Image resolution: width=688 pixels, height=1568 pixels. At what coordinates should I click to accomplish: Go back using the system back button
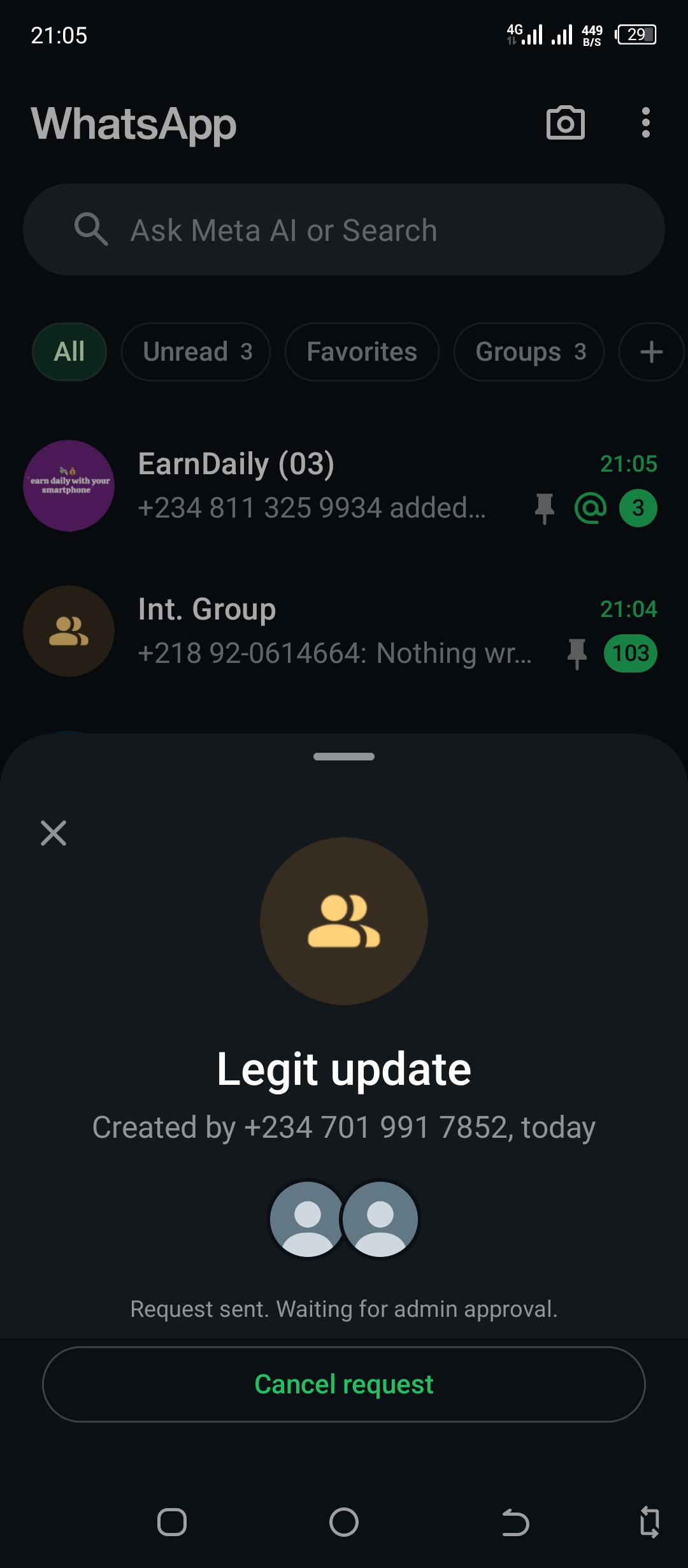(x=515, y=1523)
